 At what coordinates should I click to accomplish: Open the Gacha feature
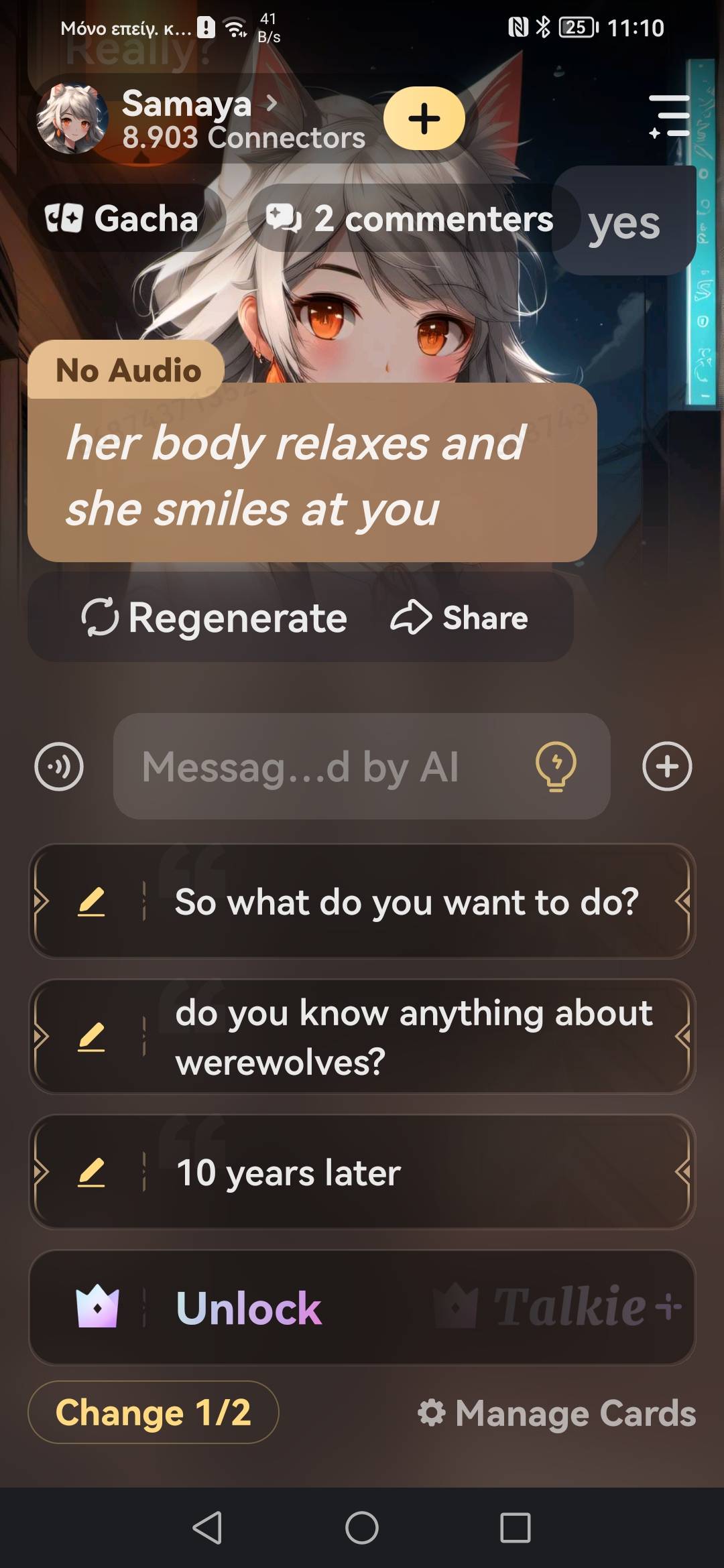123,219
